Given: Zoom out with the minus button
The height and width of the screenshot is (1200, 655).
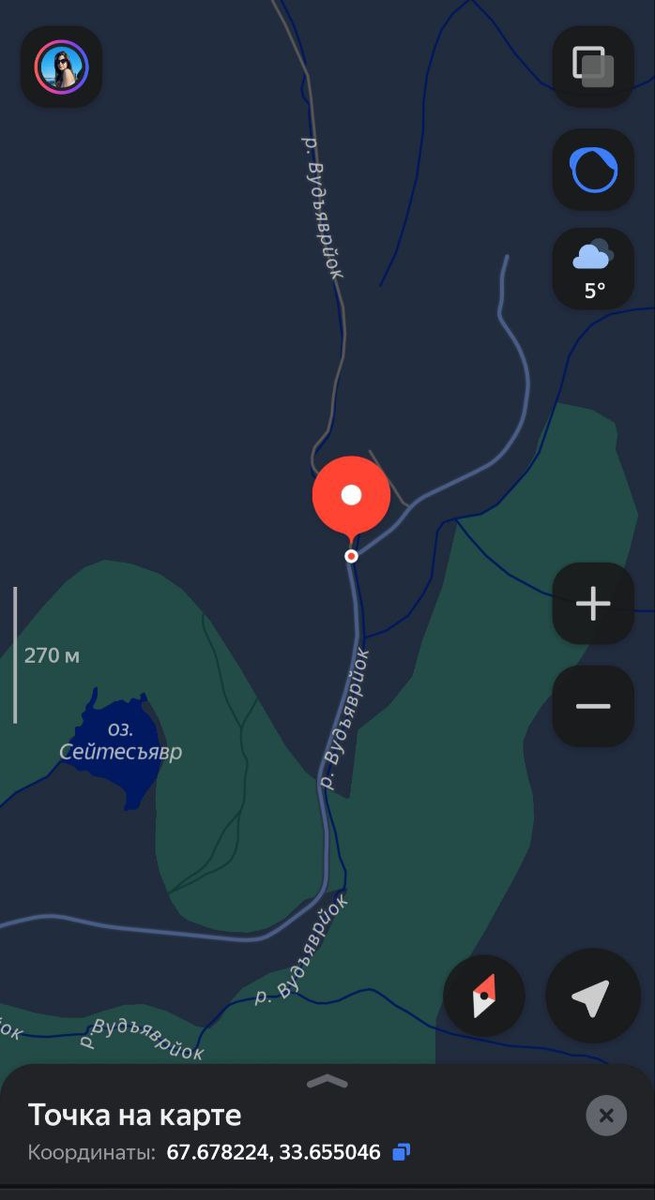Looking at the screenshot, I should pos(593,706).
